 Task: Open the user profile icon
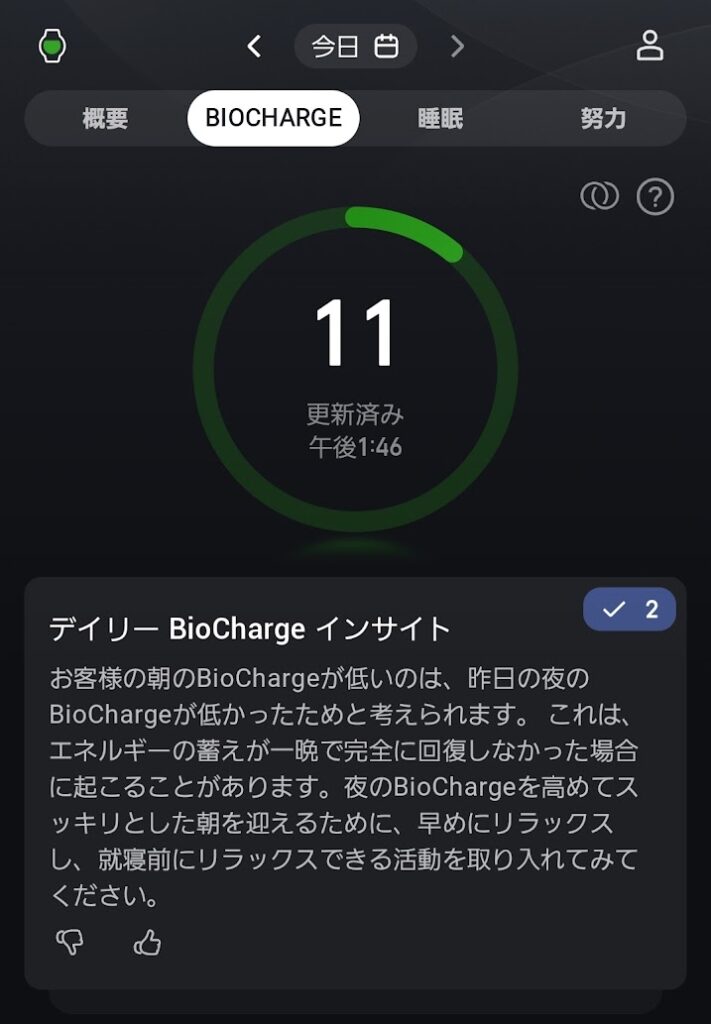coord(650,46)
